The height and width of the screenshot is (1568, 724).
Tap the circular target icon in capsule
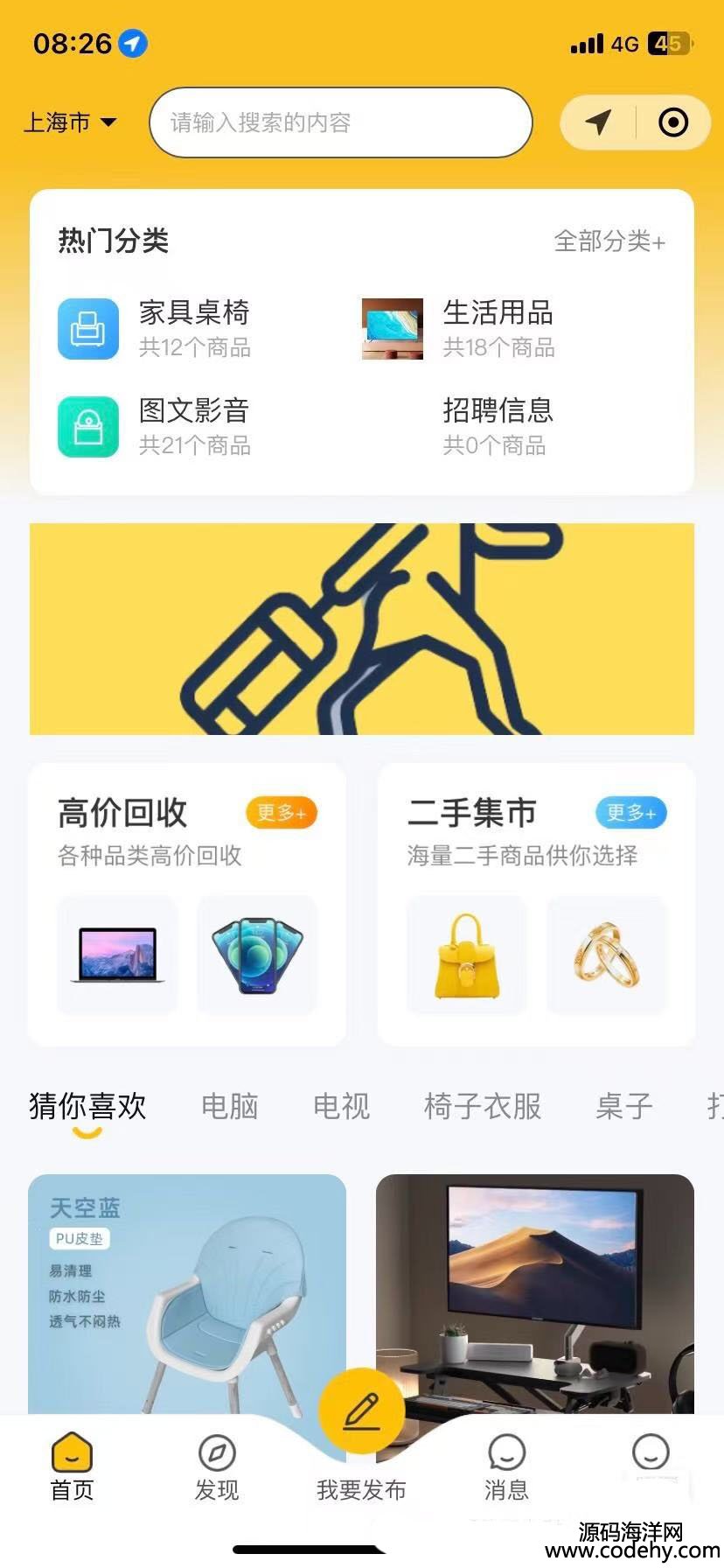[672, 122]
